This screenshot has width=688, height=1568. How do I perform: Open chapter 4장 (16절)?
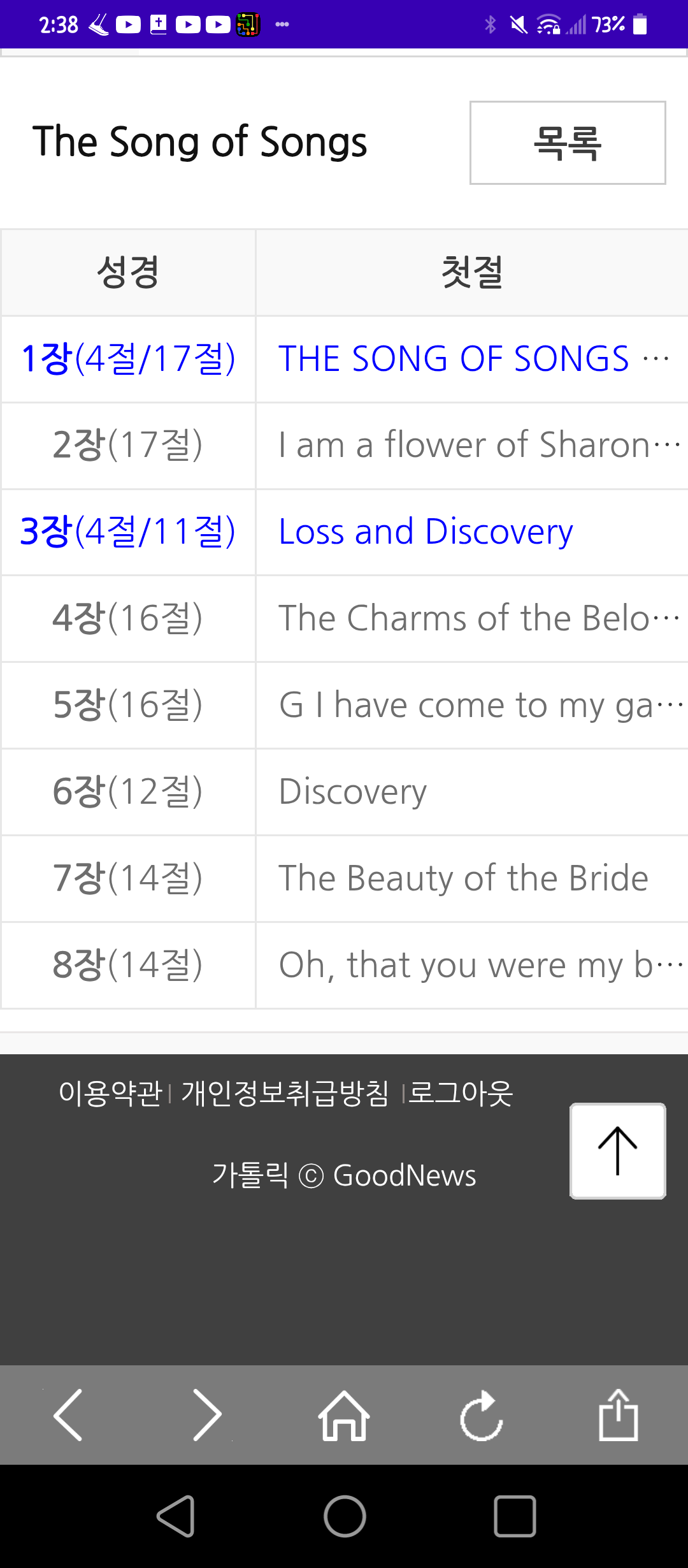[128, 618]
